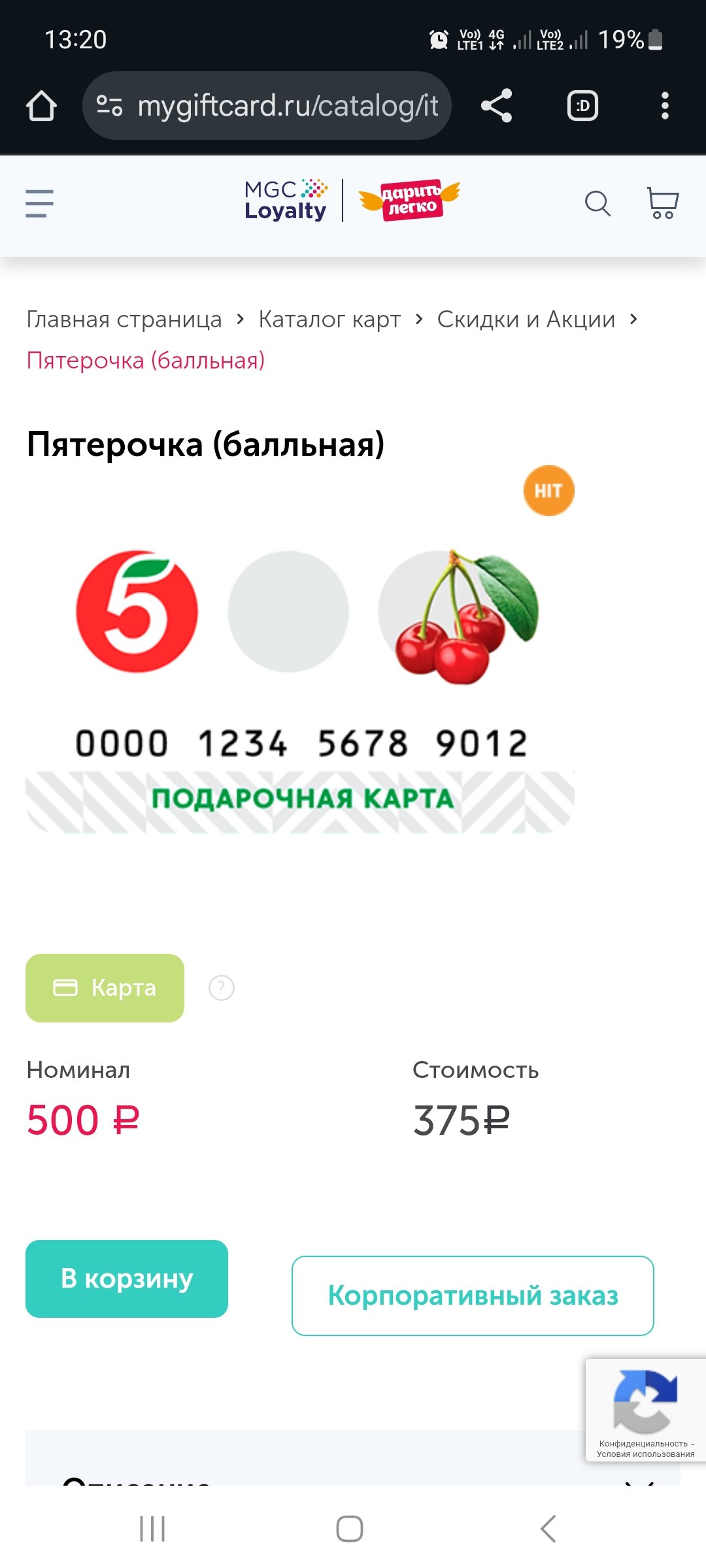706x1568 pixels.
Task: Open the hamburger menu
Action: pos(39,203)
